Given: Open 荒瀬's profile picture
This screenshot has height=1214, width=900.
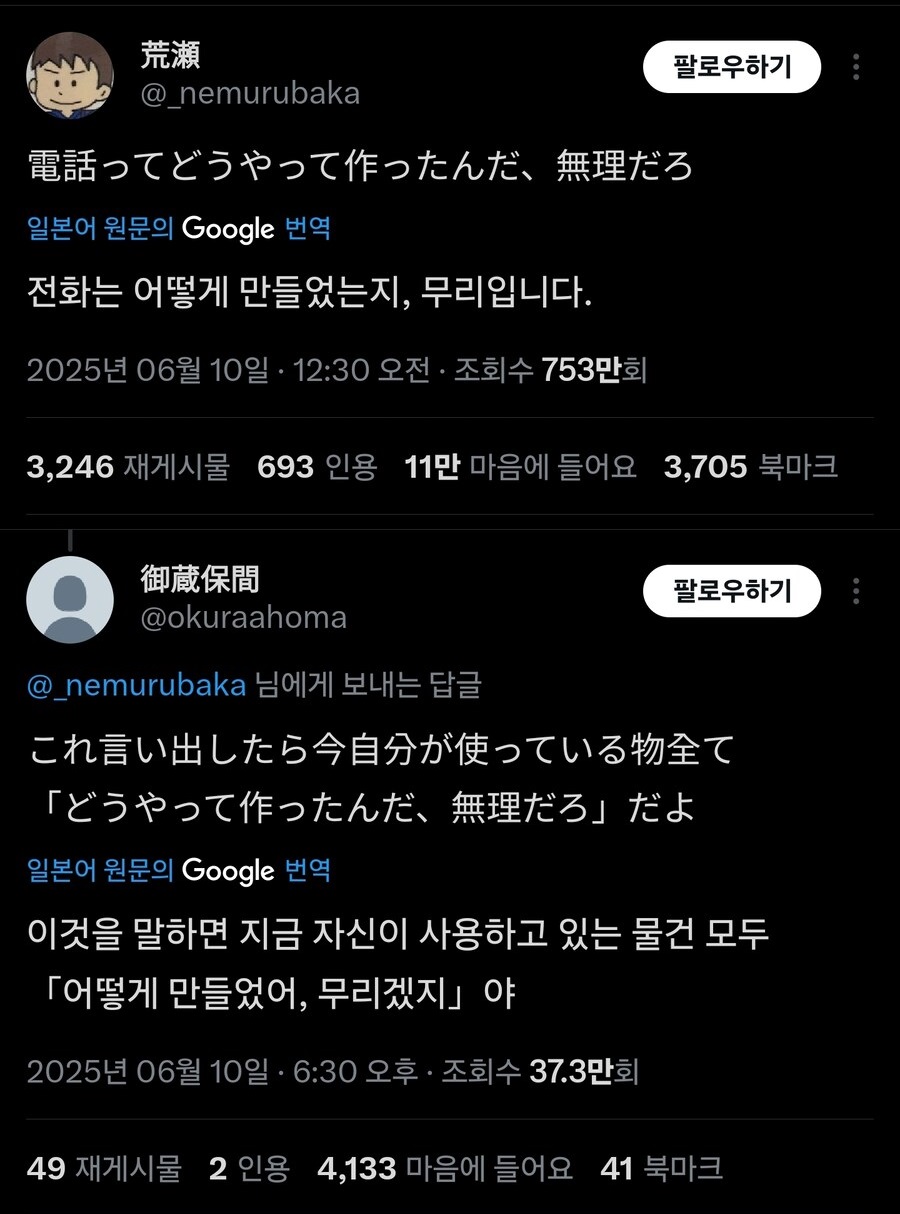Looking at the screenshot, I should pyautogui.click(x=70, y=76).
